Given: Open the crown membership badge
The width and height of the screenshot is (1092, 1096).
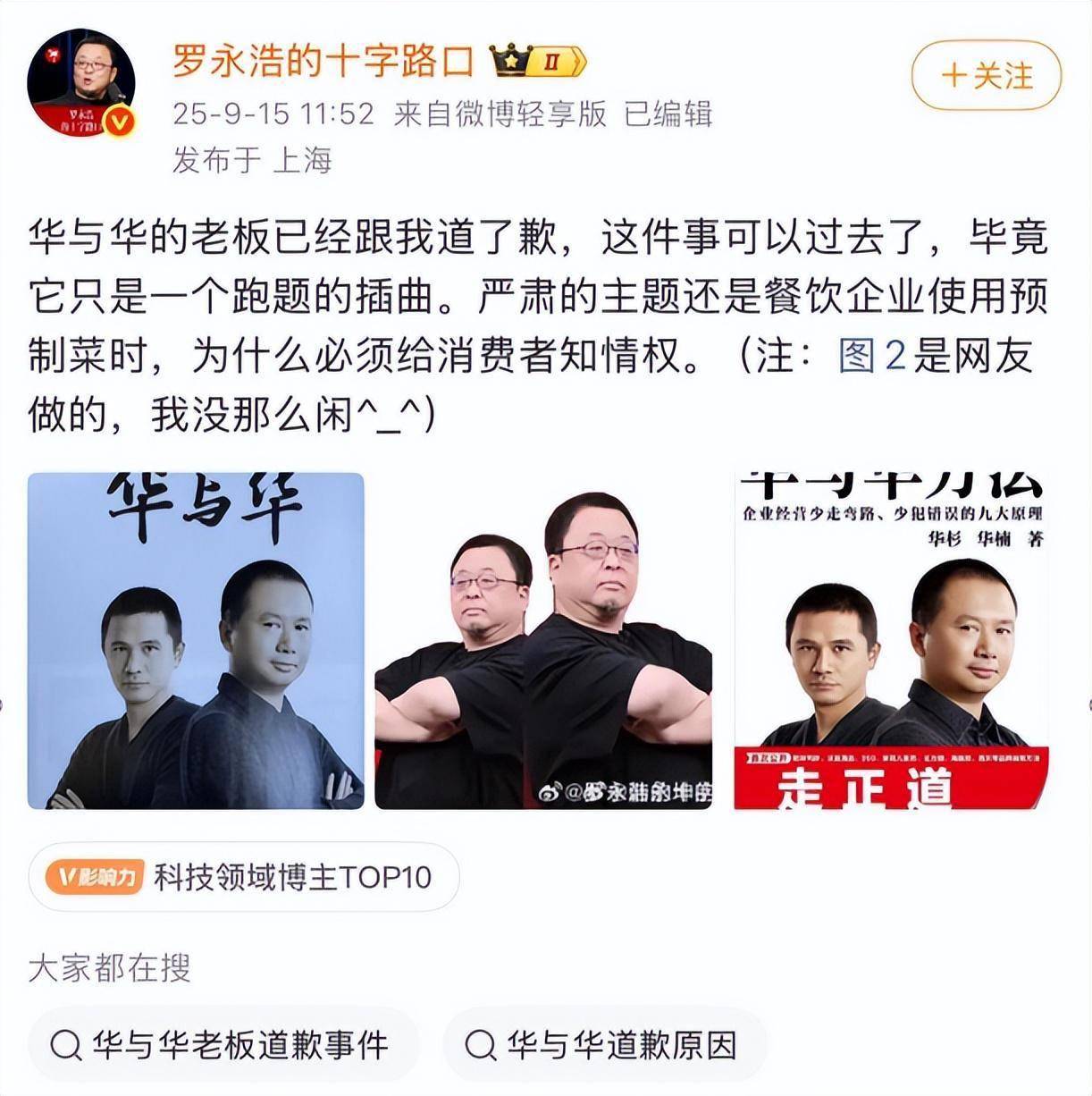Looking at the screenshot, I should pyautogui.click(x=538, y=62).
